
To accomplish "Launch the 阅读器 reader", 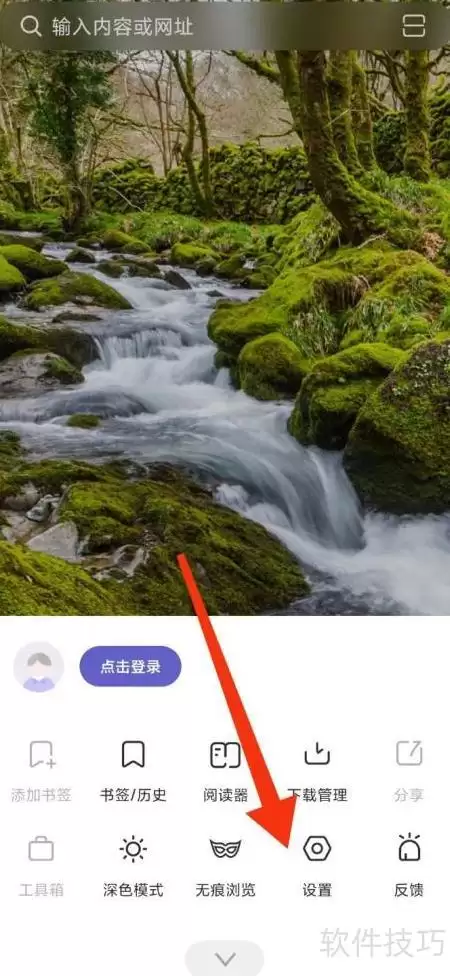I will click(225, 771).
